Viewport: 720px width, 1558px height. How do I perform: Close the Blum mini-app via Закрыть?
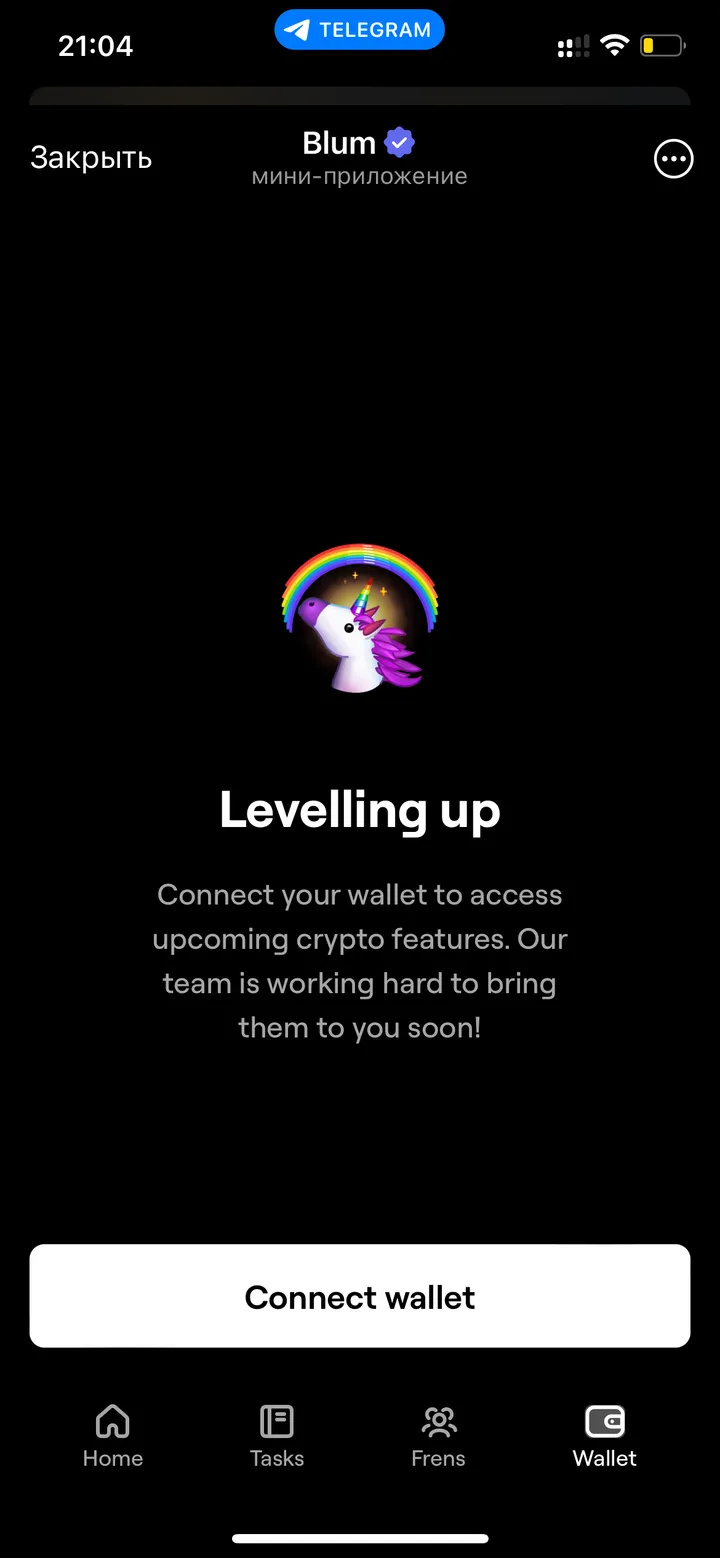click(x=91, y=158)
